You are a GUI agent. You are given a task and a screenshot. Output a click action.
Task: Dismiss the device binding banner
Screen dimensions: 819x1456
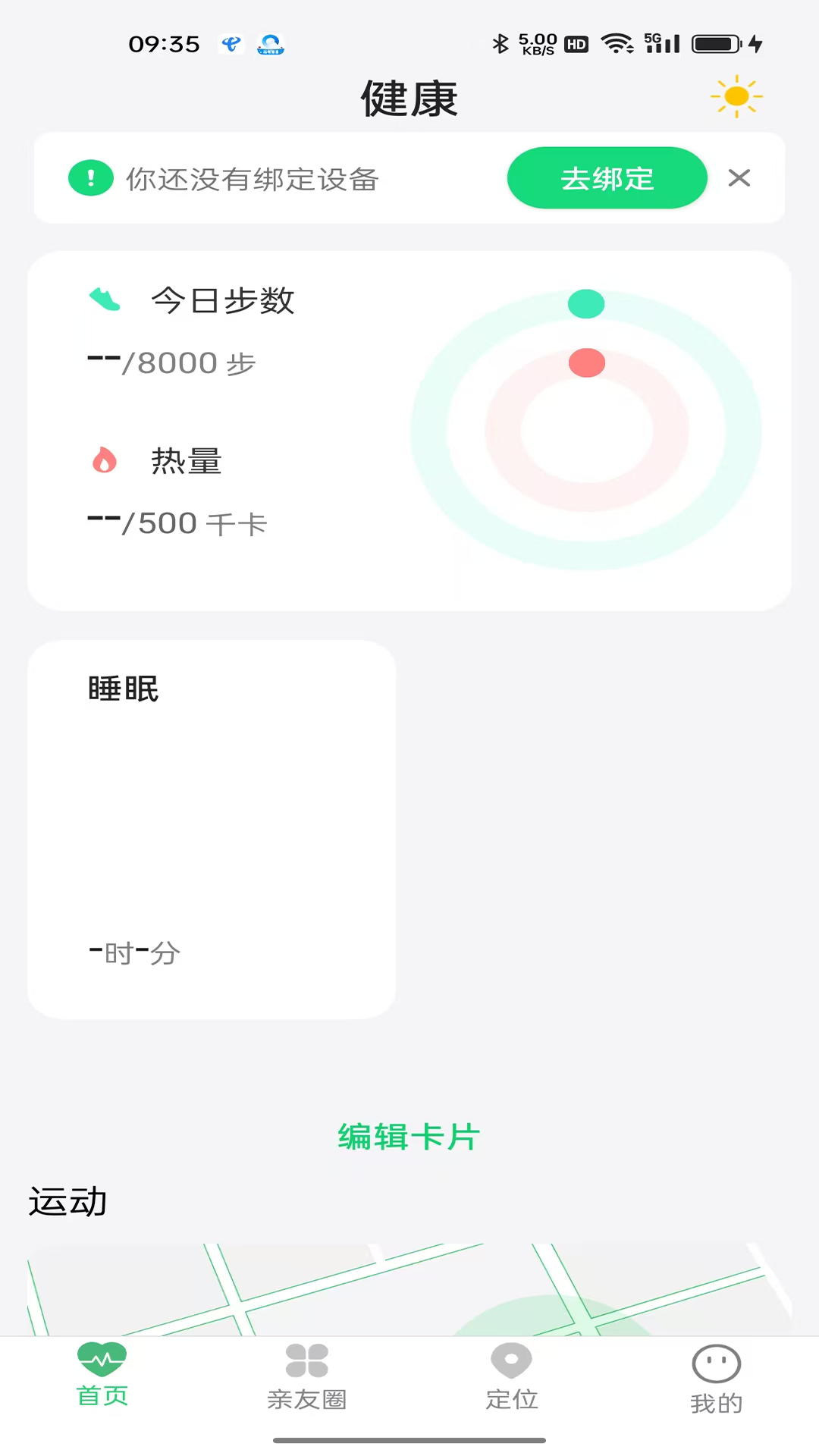(739, 178)
